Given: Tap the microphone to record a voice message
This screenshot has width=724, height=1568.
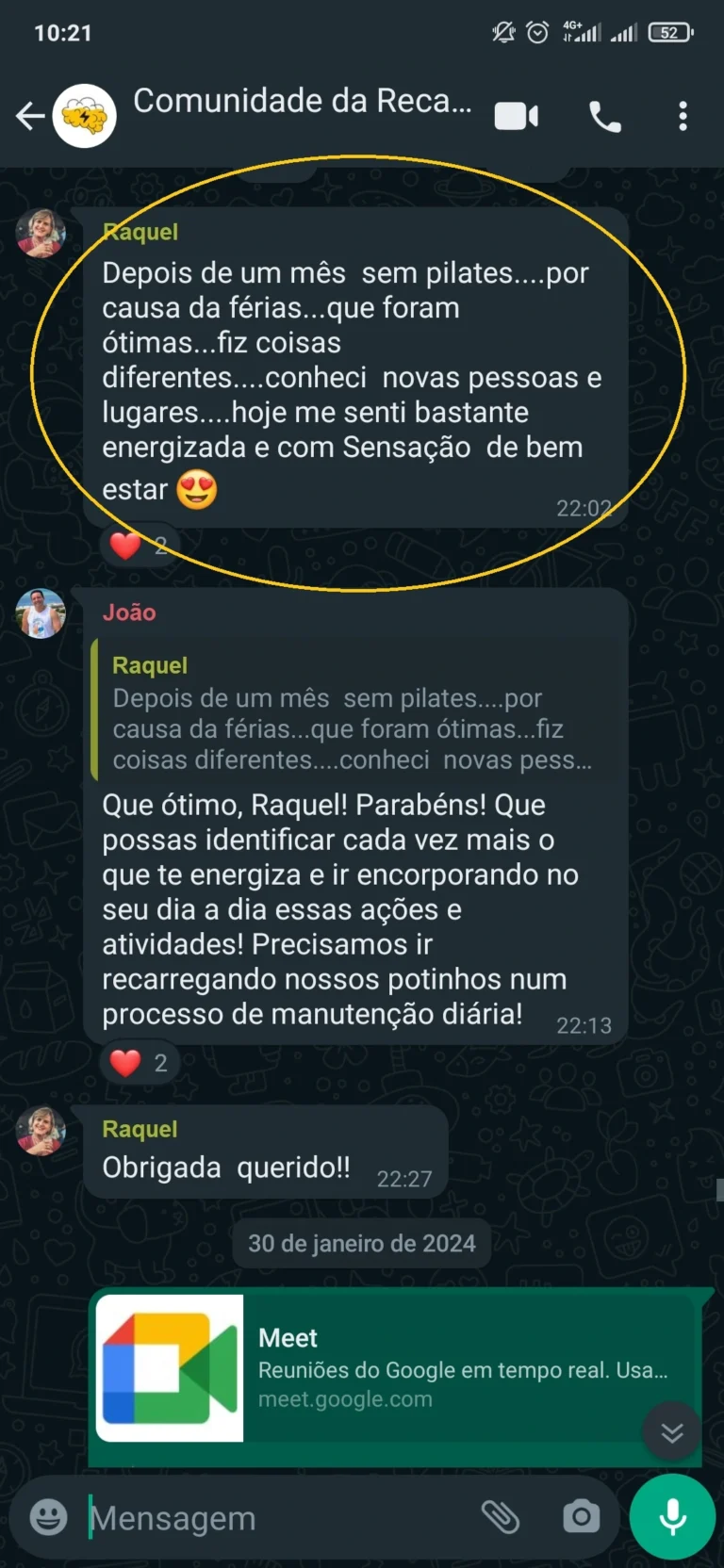Looking at the screenshot, I should (671, 1515).
